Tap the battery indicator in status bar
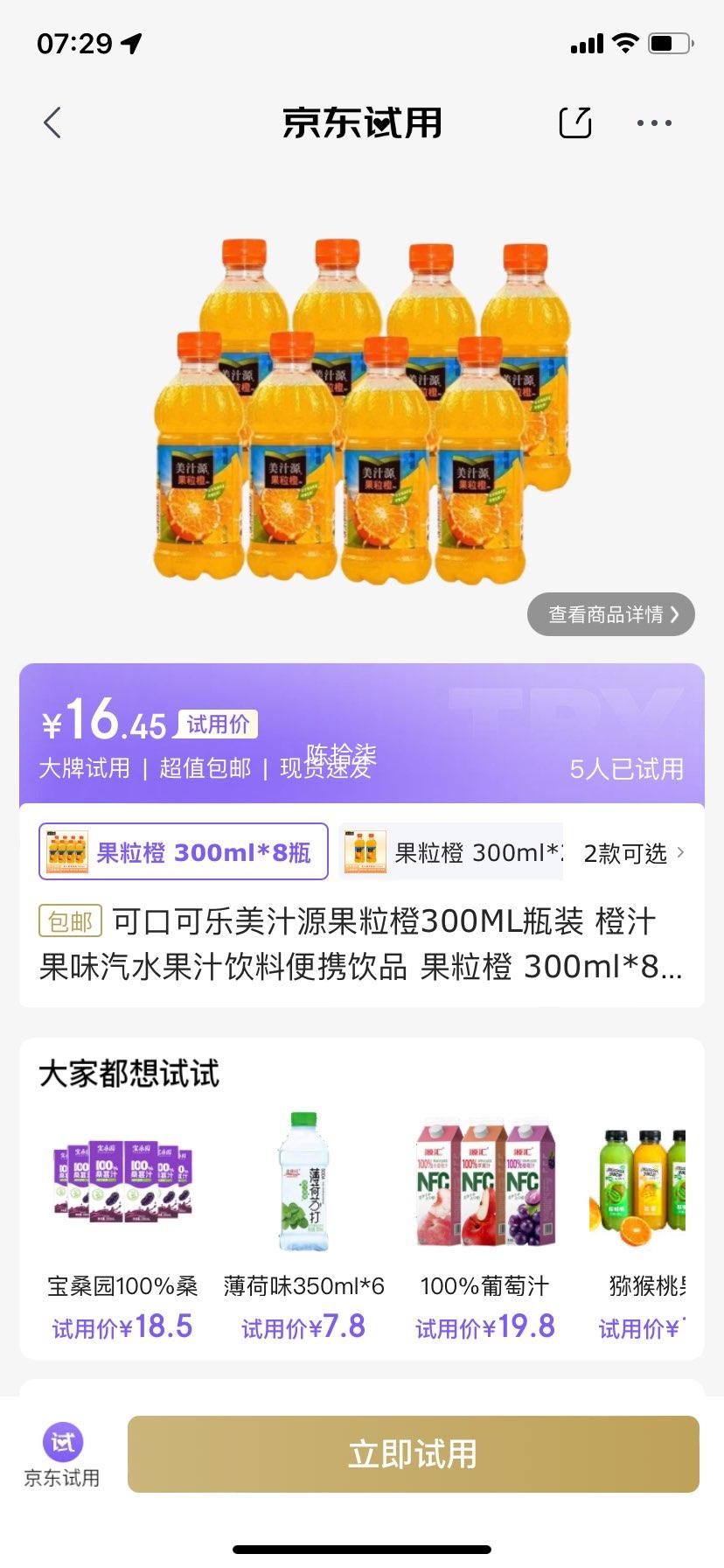Screen dimensions: 724x1568 [670, 41]
